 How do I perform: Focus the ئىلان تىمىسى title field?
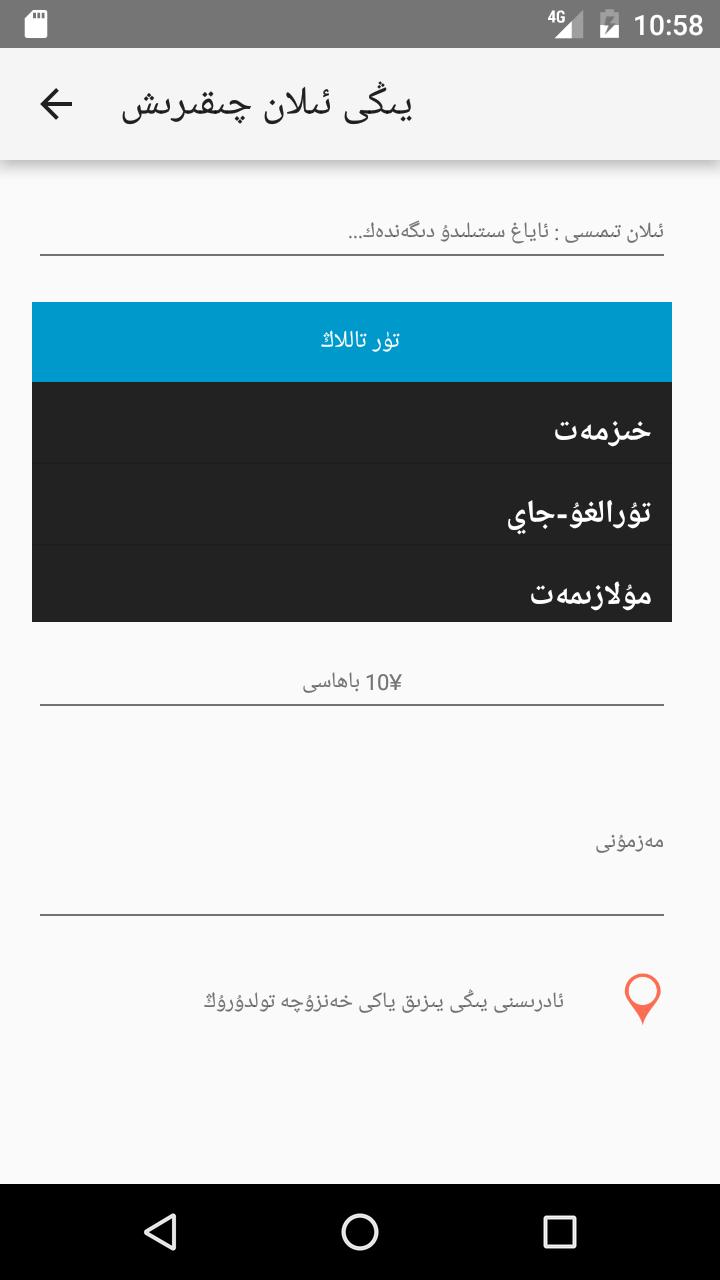352,232
